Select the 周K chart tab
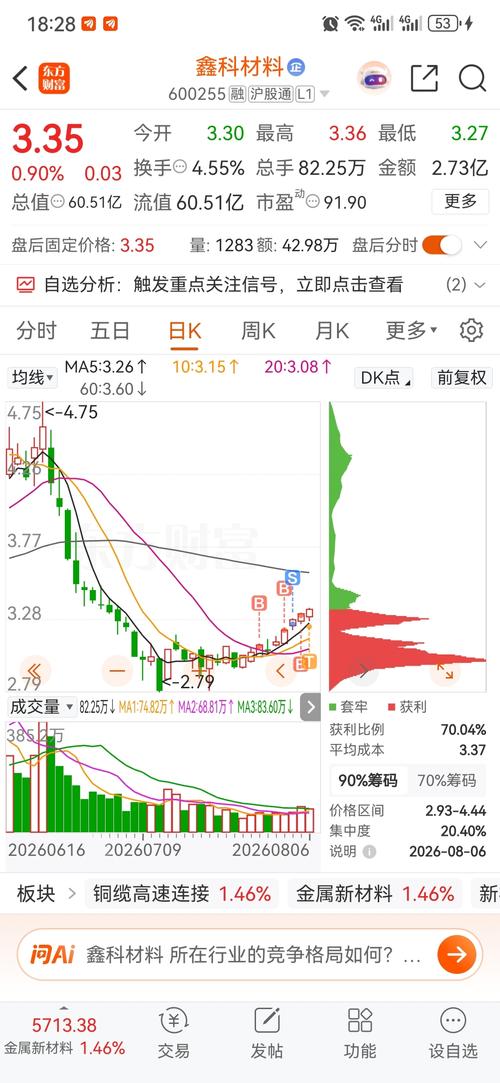Viewport: 500px width, 1083px height. (x=258, y=331)
